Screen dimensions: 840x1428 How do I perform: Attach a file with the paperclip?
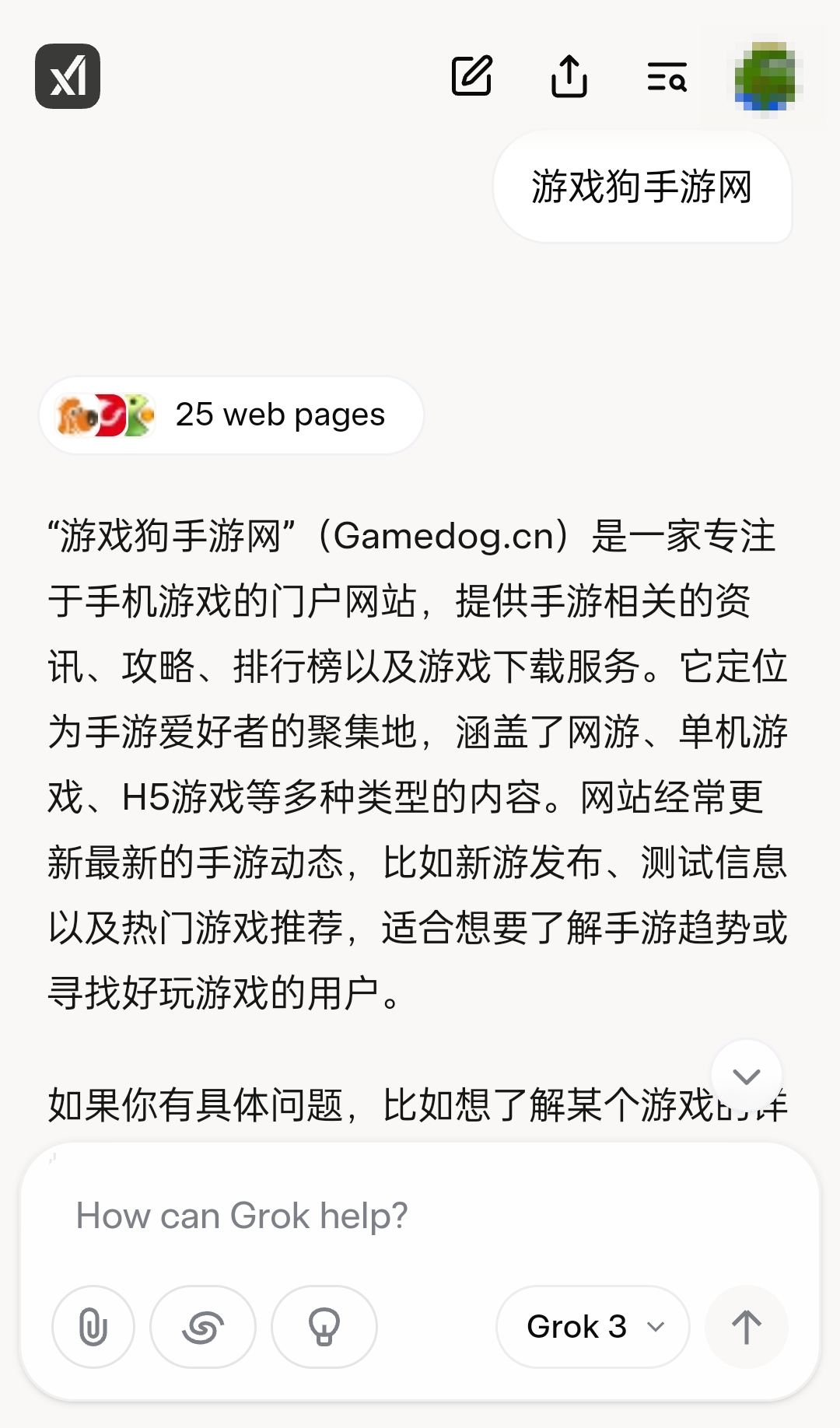coord(93,1327)
